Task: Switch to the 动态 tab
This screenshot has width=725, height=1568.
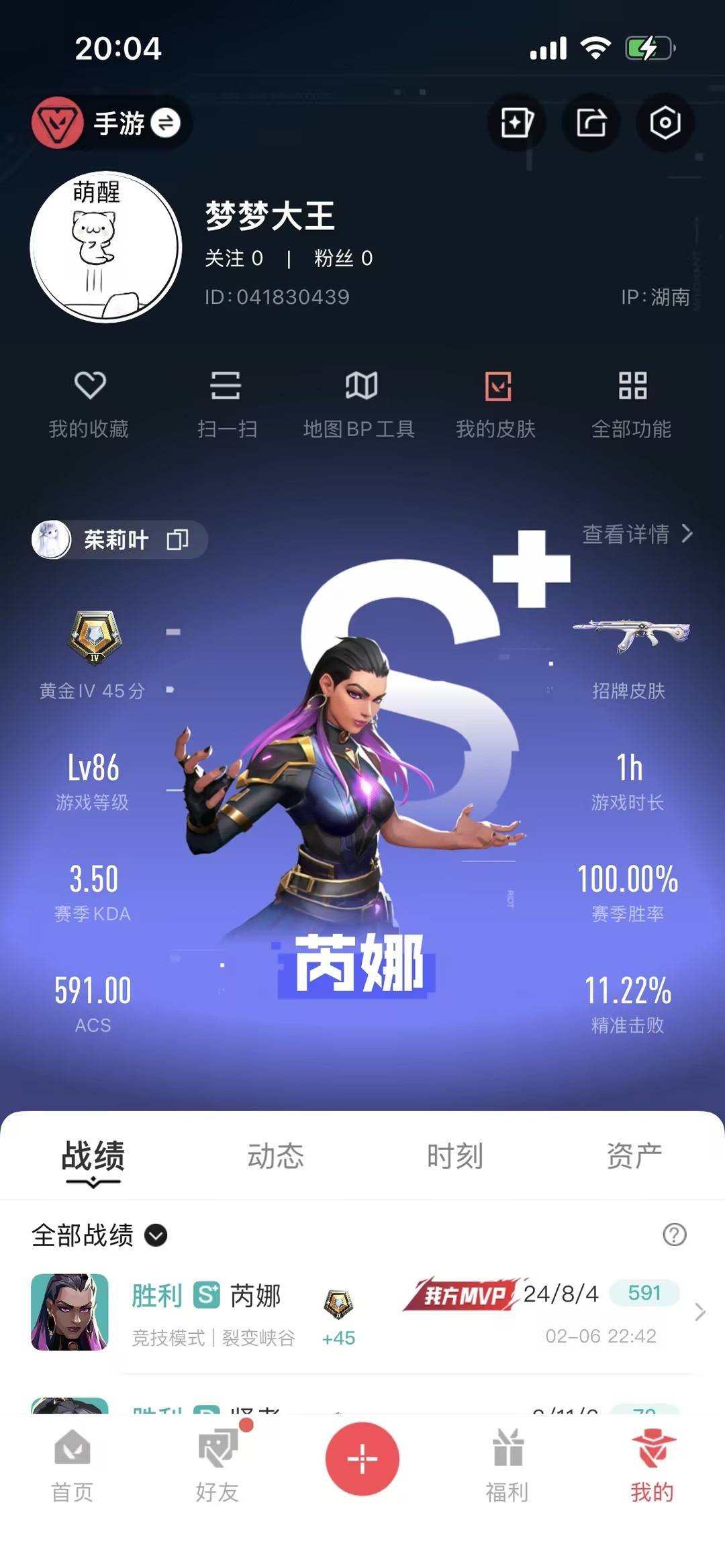Action: coord(276,1155)
